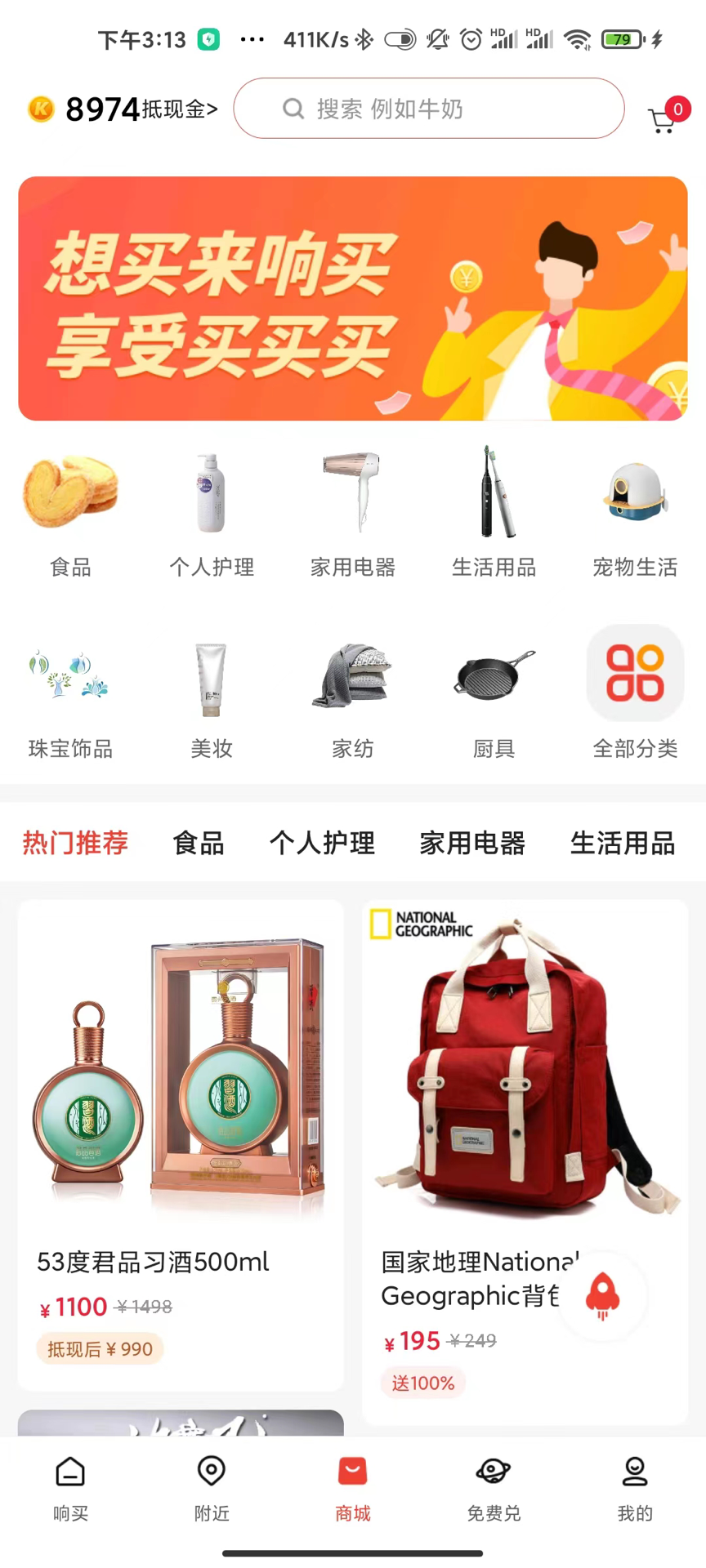Switch to the 生活用品 tab
Screen dimensions: 706x1568
[623, 844]
